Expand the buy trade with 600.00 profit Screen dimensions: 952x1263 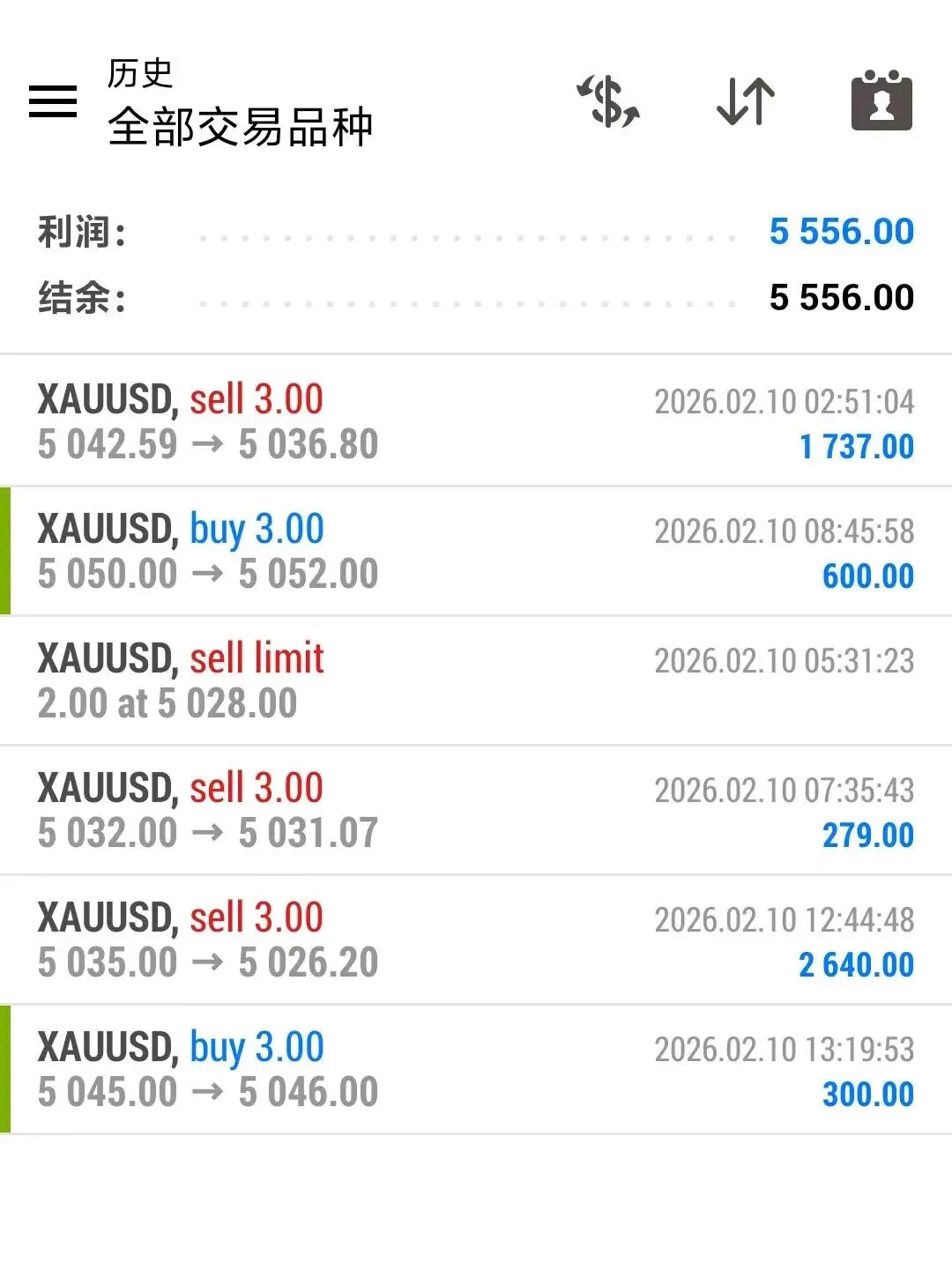point(476,551)
